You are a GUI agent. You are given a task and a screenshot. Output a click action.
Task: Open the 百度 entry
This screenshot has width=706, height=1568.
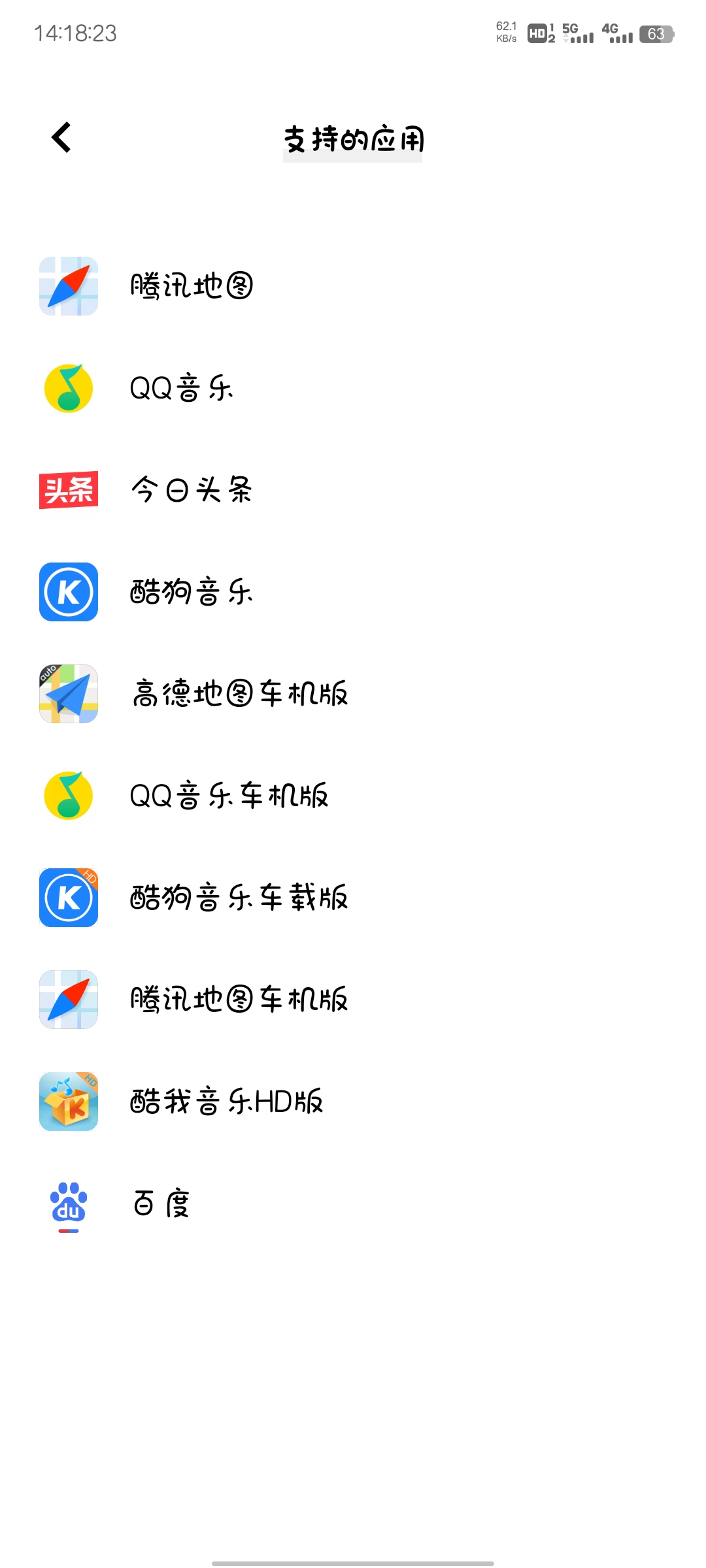click(353, 1203)
